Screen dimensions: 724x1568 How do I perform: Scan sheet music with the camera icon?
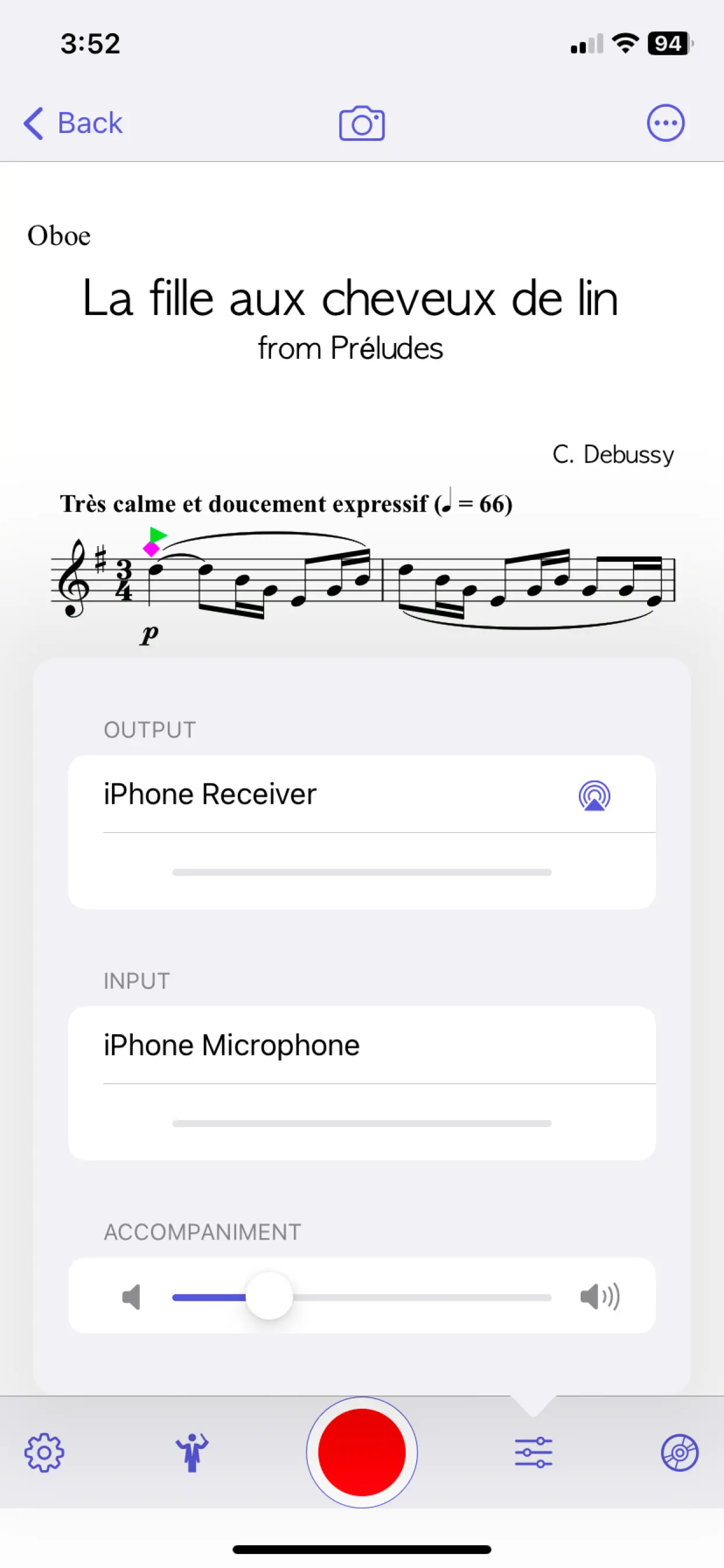pyautogui.click(x=361, y=123)
